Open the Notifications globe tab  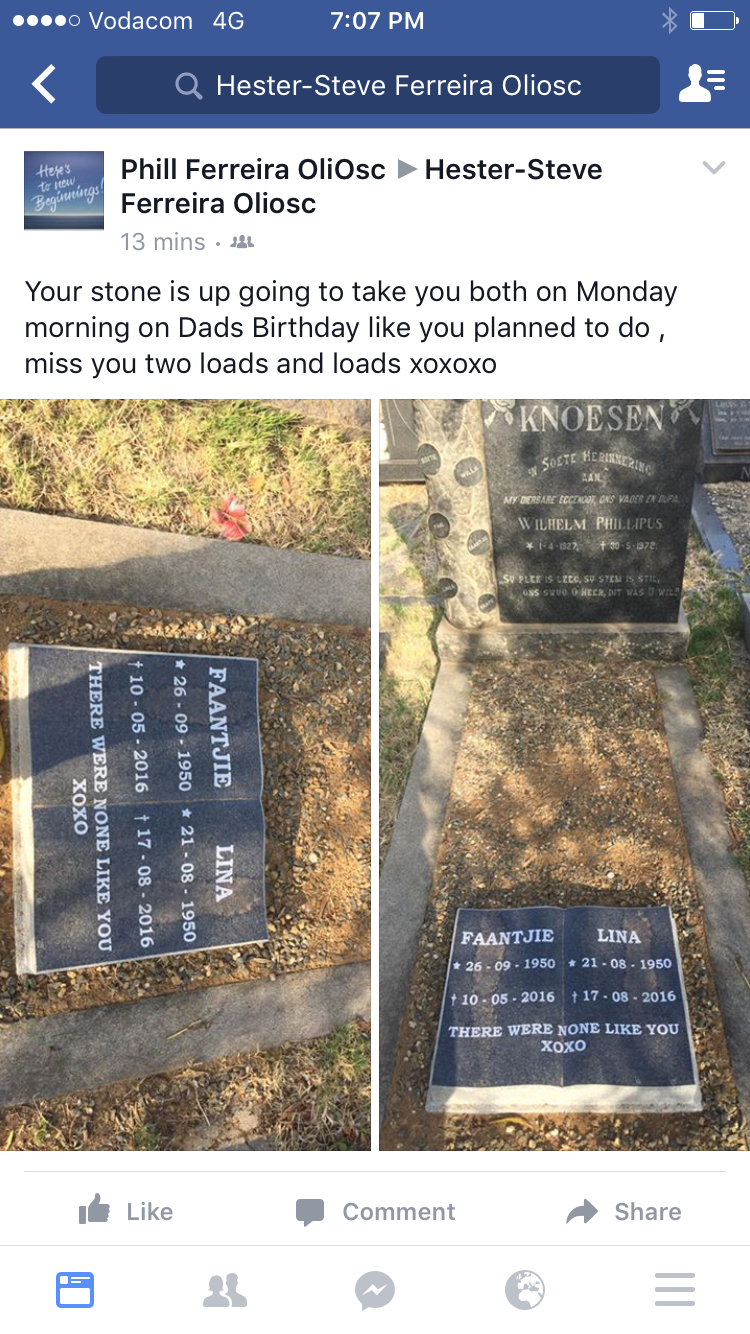[525, 1290]
